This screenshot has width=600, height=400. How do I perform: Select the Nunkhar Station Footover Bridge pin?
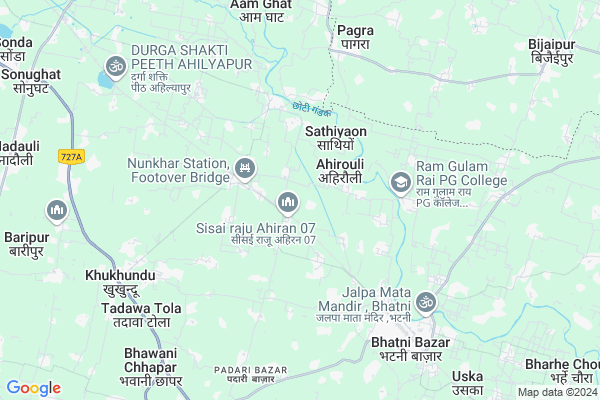pos(246,168)
